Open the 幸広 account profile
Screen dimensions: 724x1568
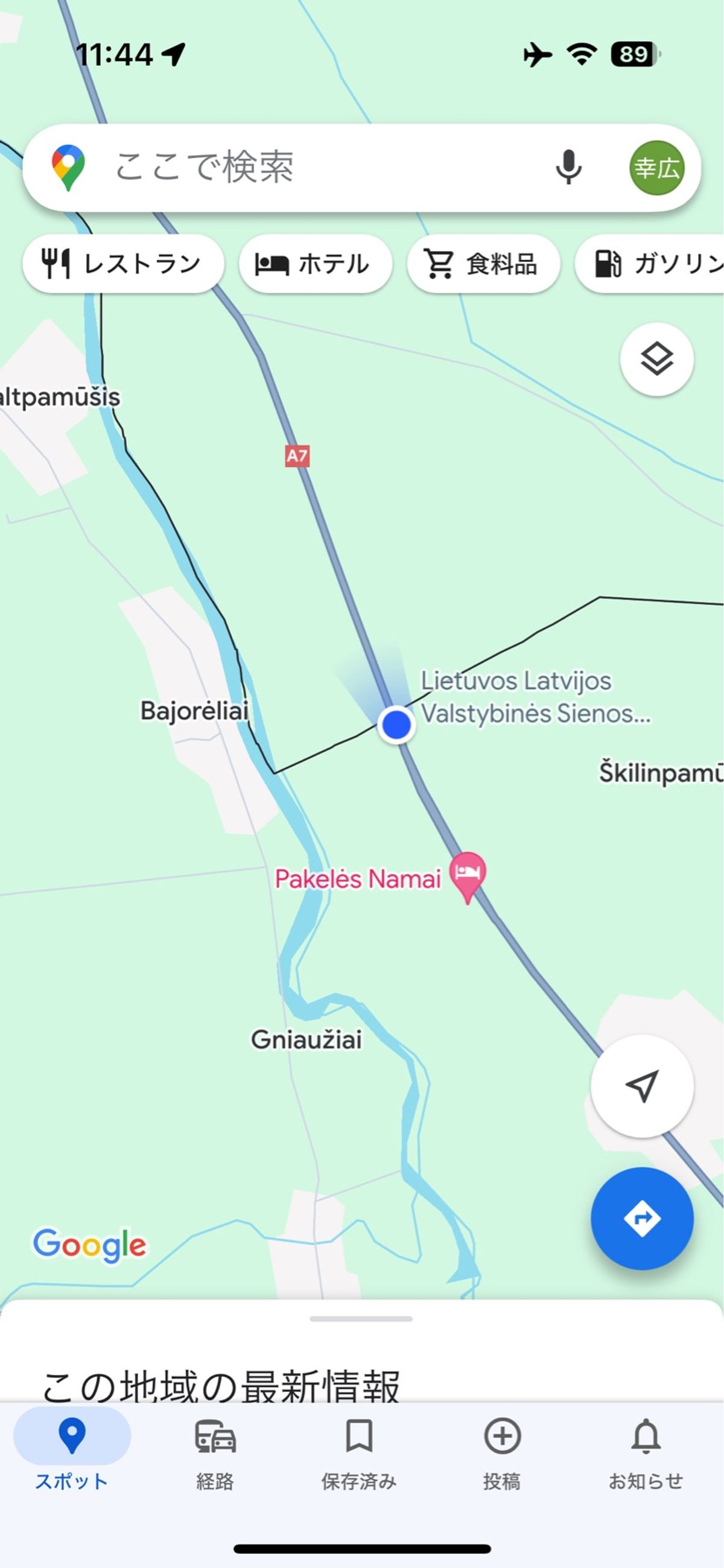point(656,168)
